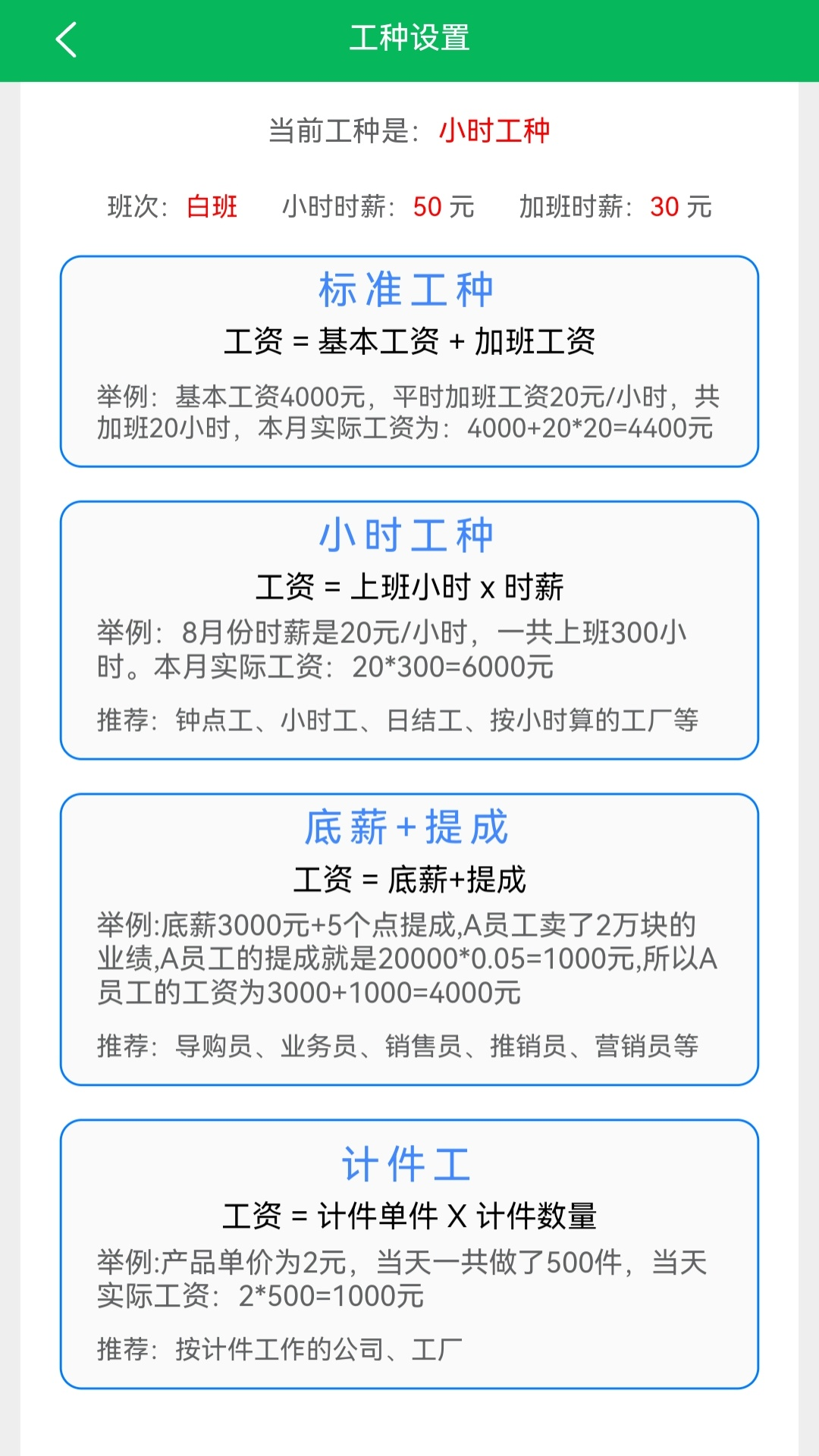This screenshot has width=819, height=1456.
Task: Open the 班次 shift selector showing 白班
Action: pos(211,206)
